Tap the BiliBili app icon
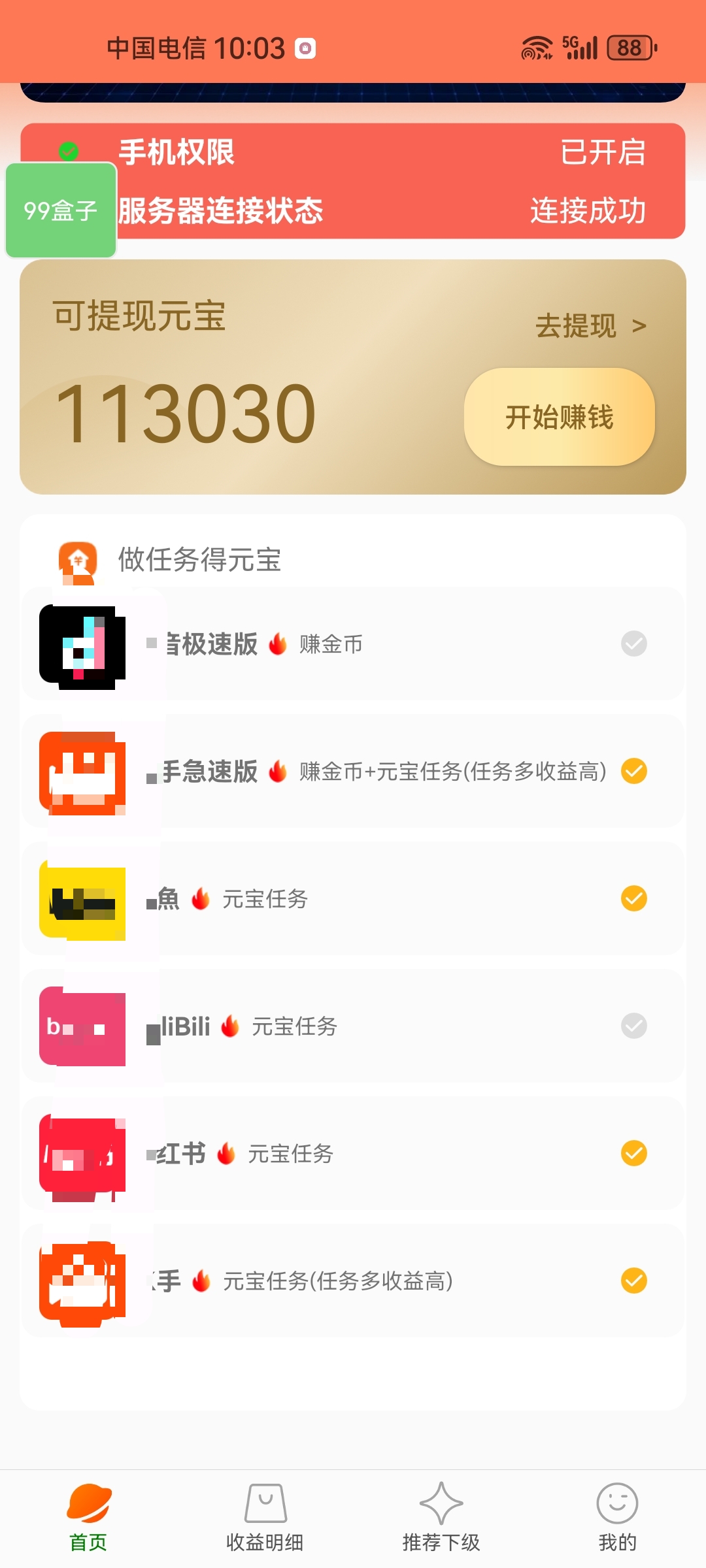Screen dimensions: 706x1568 [x=82, y=1027]
